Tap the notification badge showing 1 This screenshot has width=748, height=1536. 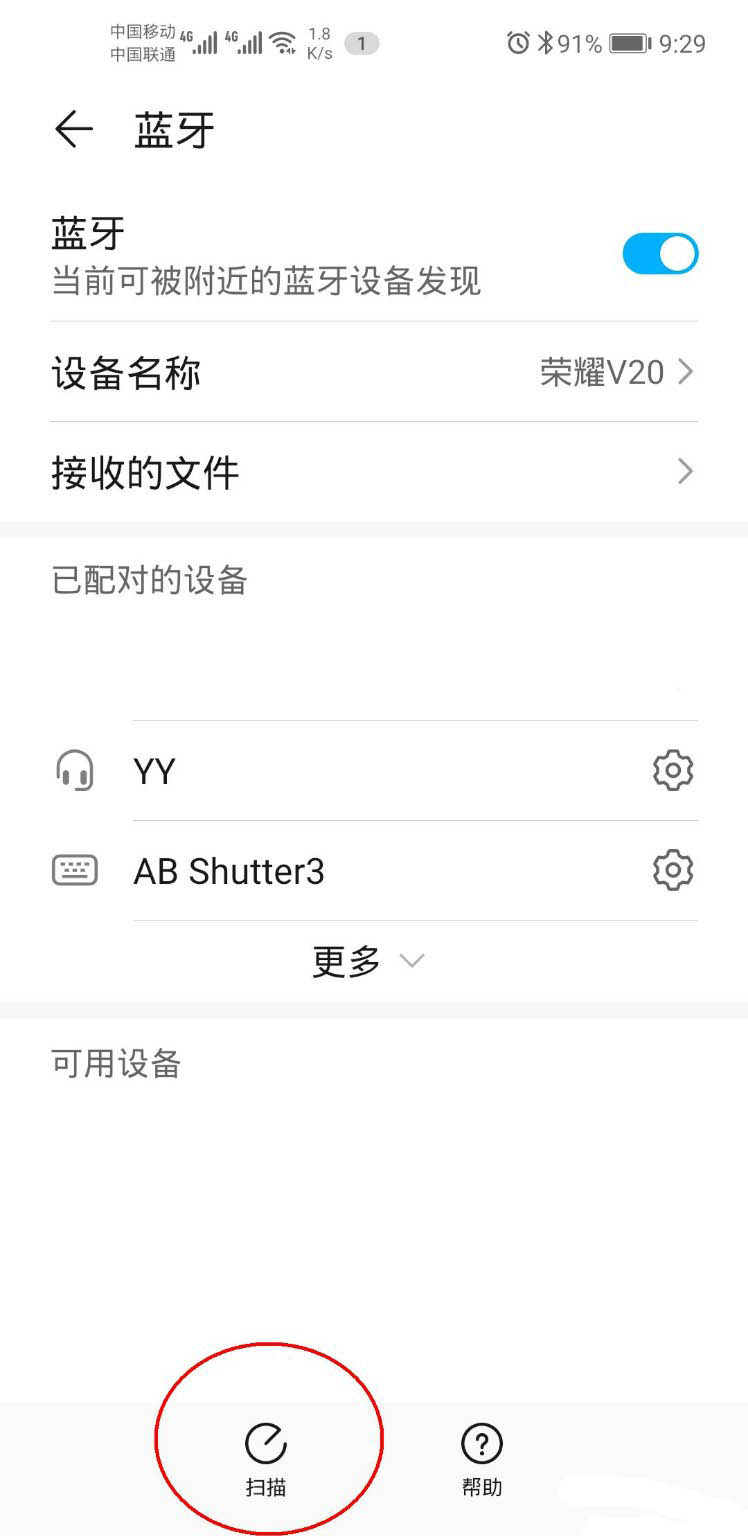coord(360,43)
